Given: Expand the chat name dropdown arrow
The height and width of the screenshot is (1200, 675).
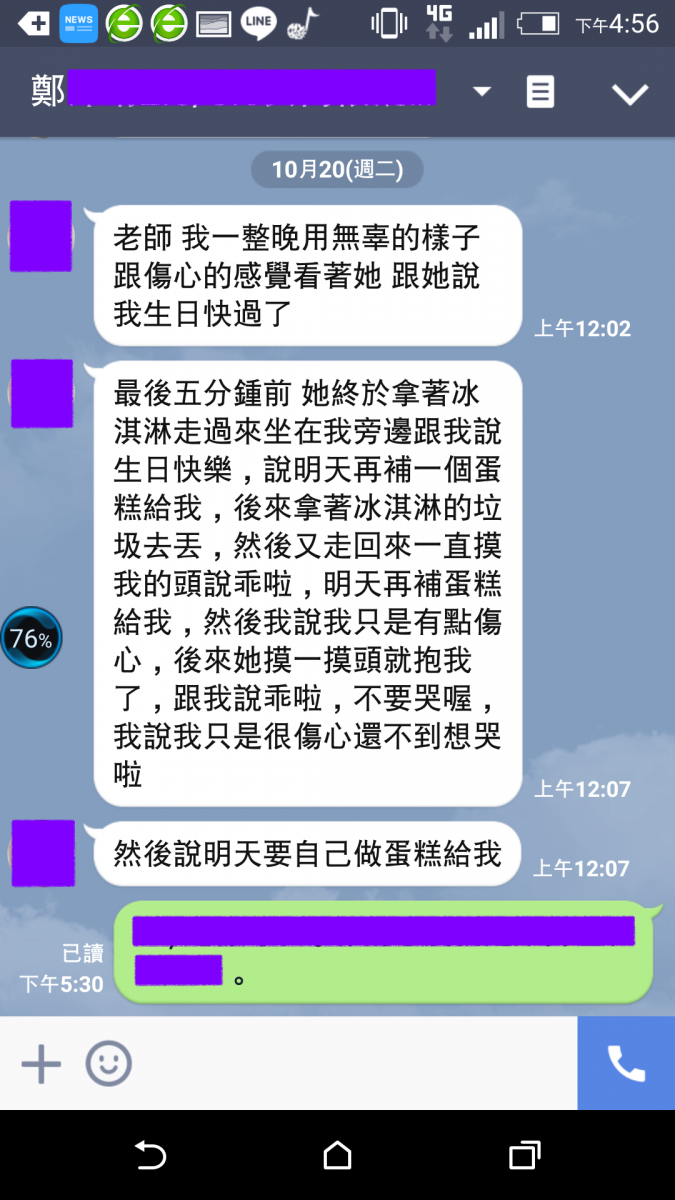Looking at the screenshot, I should (x=482, y=92).
